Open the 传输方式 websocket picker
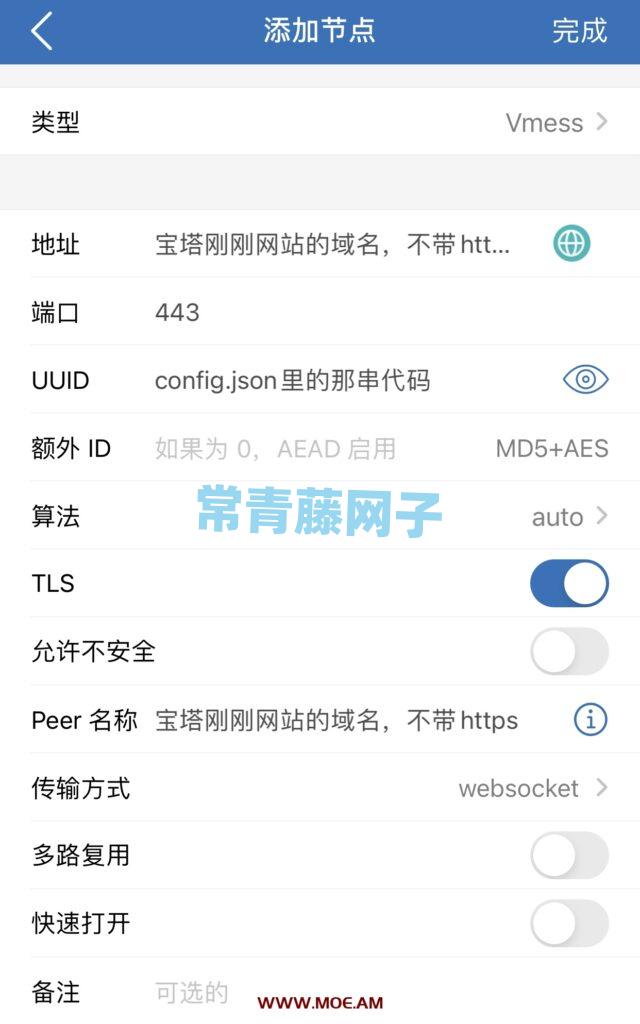Image resolution: width=640 pixels, height=1024 pixels. (x=532, y=788)
